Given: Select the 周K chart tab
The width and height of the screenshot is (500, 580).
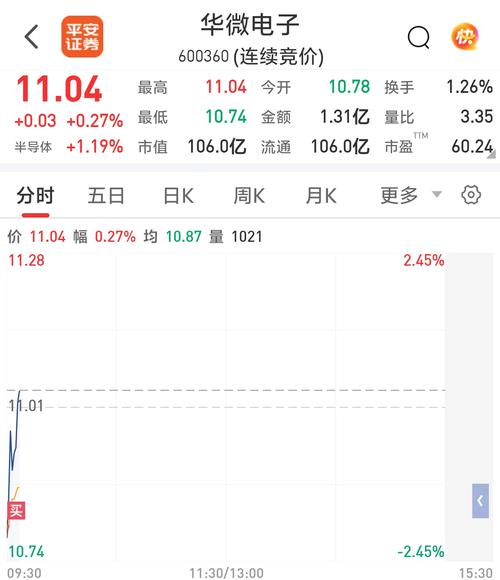Looking at the screenshot, I should pos(249,196).
